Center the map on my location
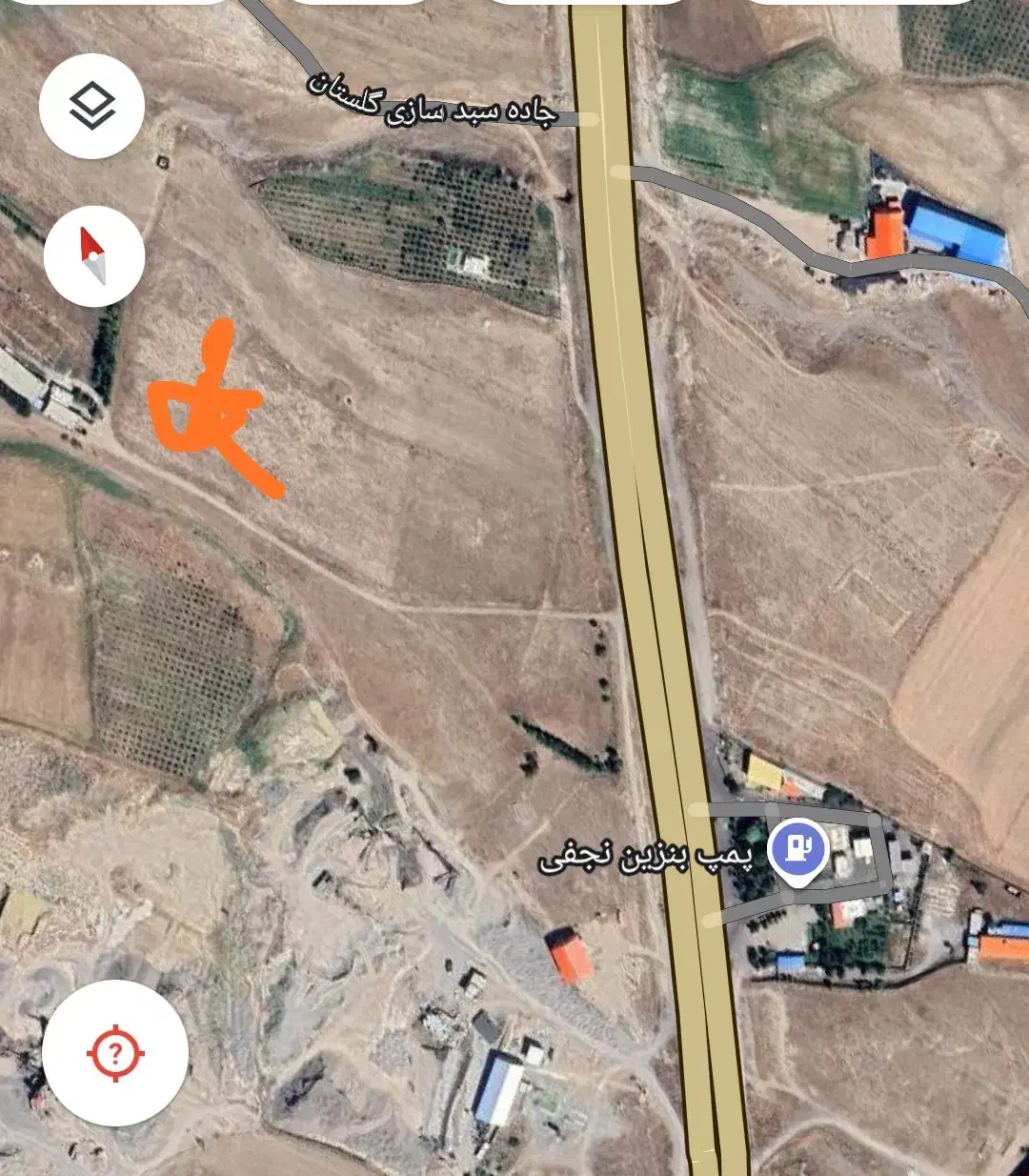Viewport: 1029px width, 1176px height. point(115,1053)
